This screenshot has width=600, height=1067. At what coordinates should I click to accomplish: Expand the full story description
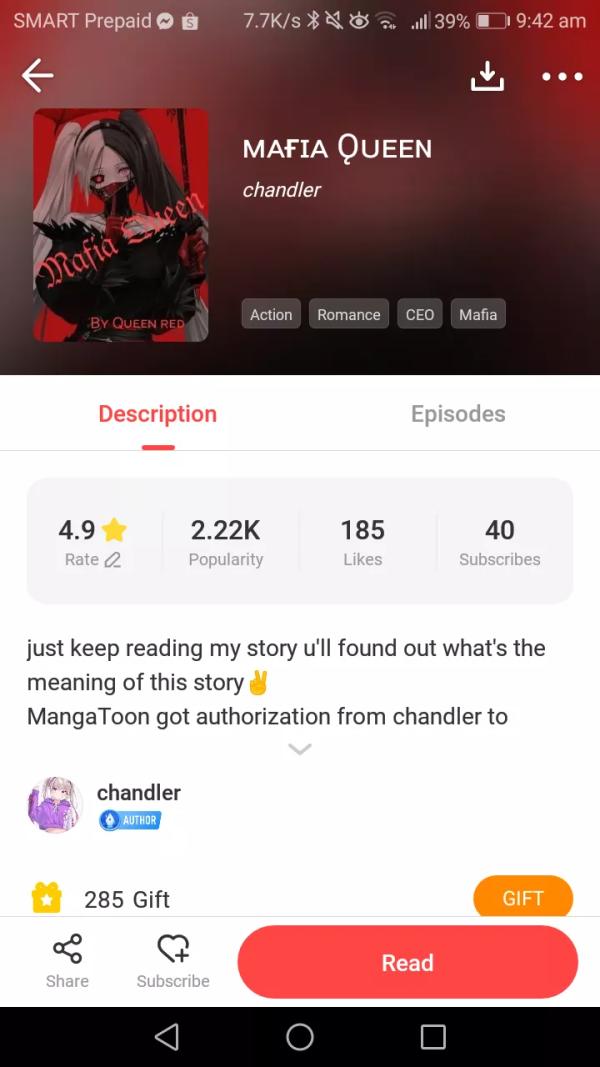(300, 749)
